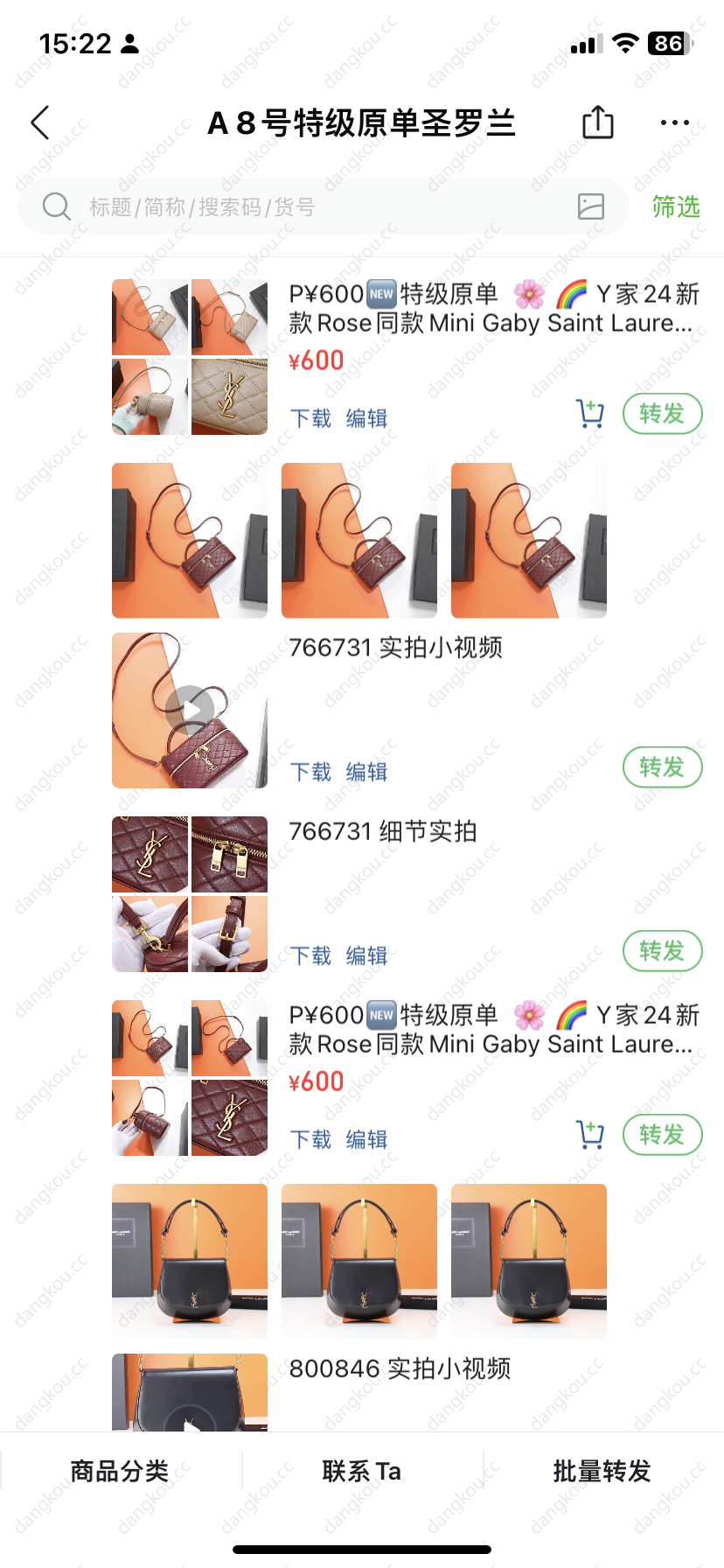Image resolution: width=724 pixels, height=1568 pixels.
Task: Share this album page
Action: coord(598,122)
